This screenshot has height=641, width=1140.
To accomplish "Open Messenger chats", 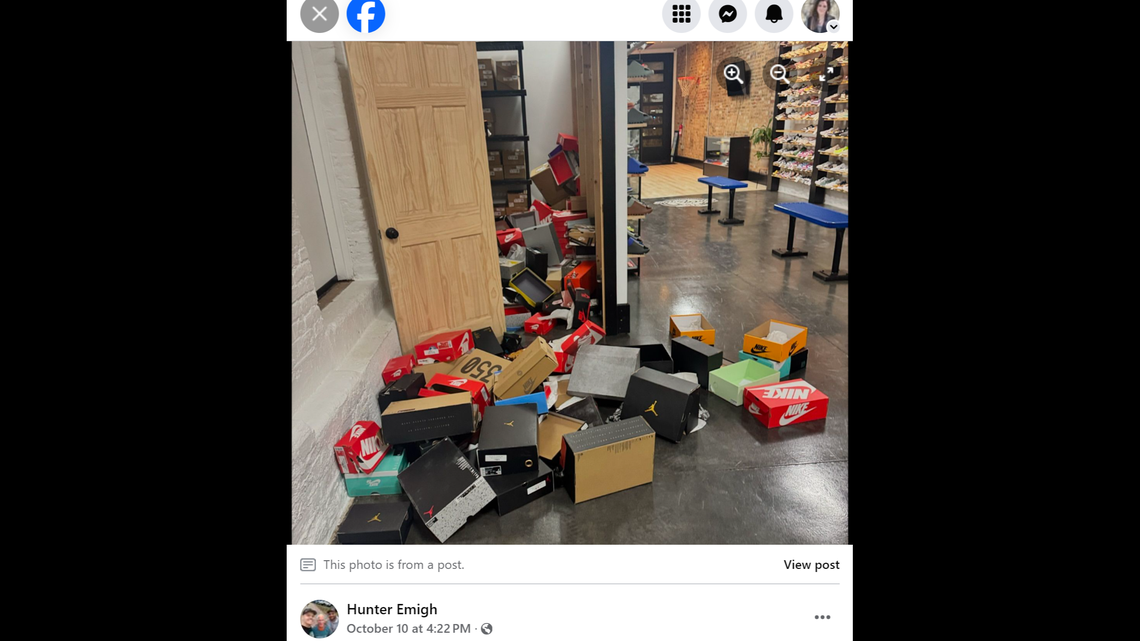I will coord(728,14).
